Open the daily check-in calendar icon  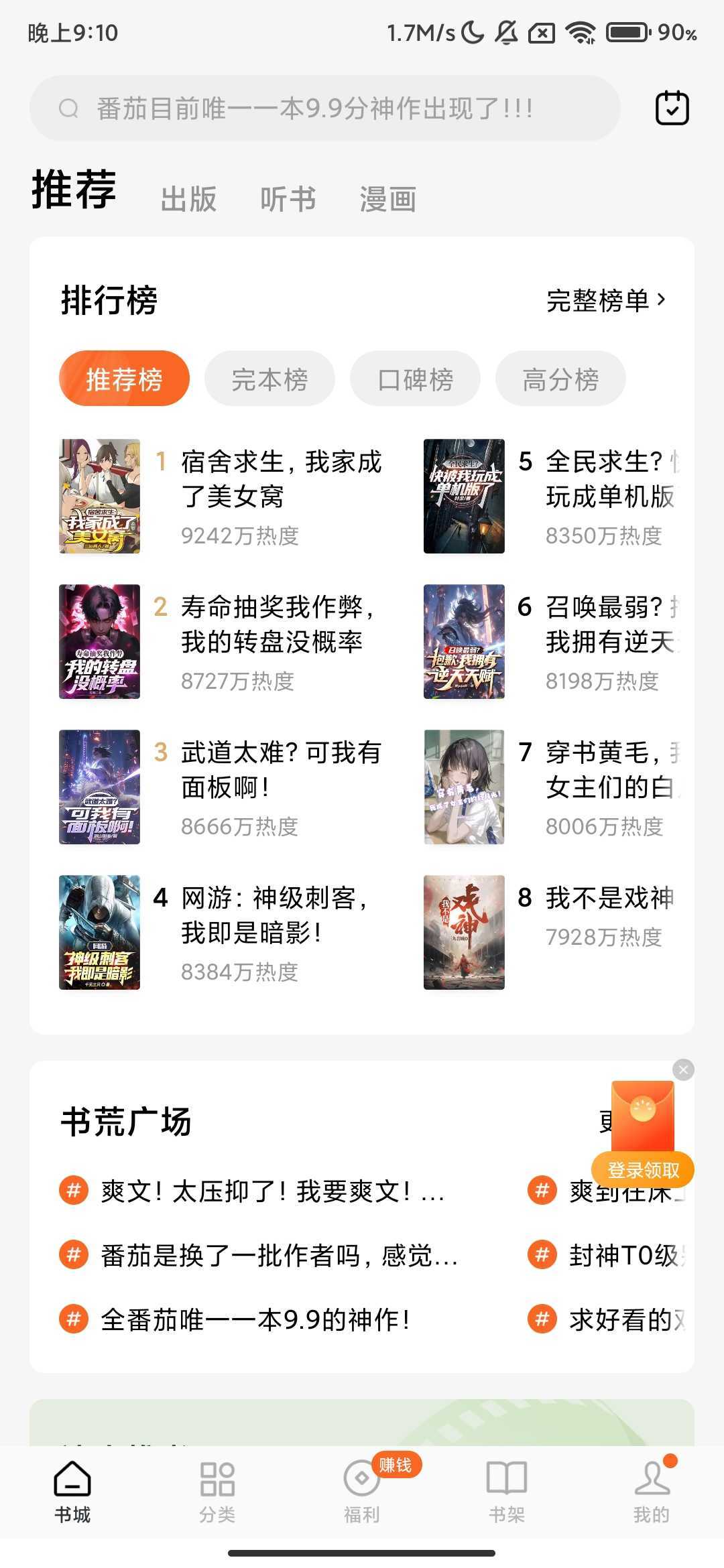point(672,108)
